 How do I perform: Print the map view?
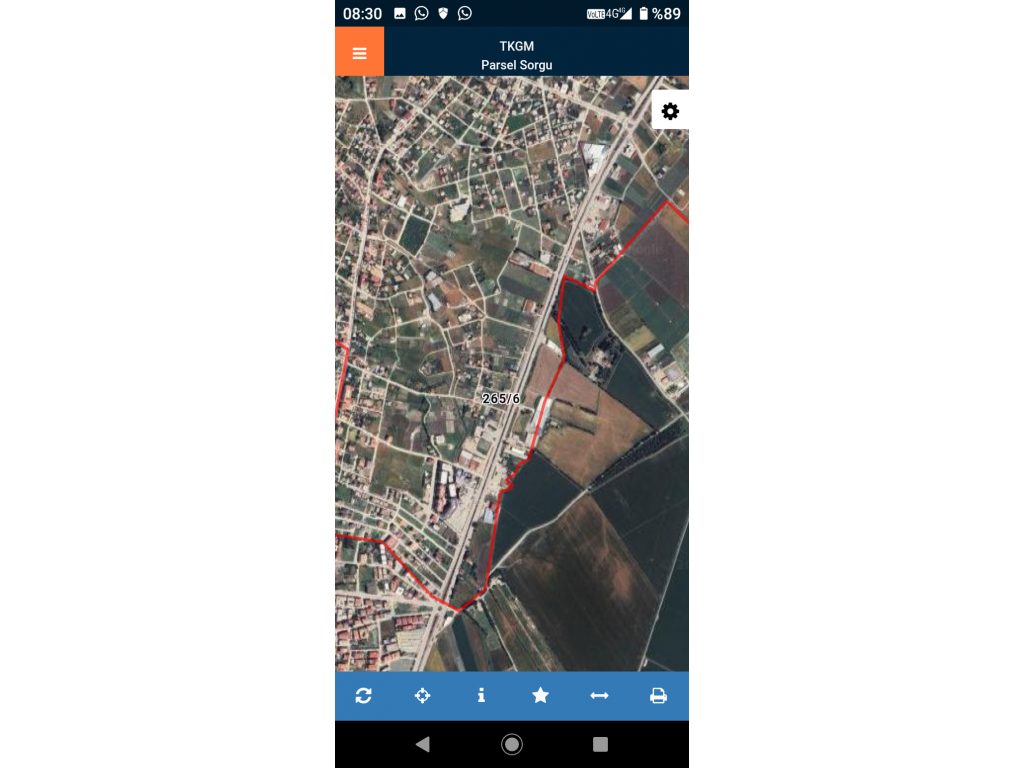pyautogui.click(x=658, y=695)
